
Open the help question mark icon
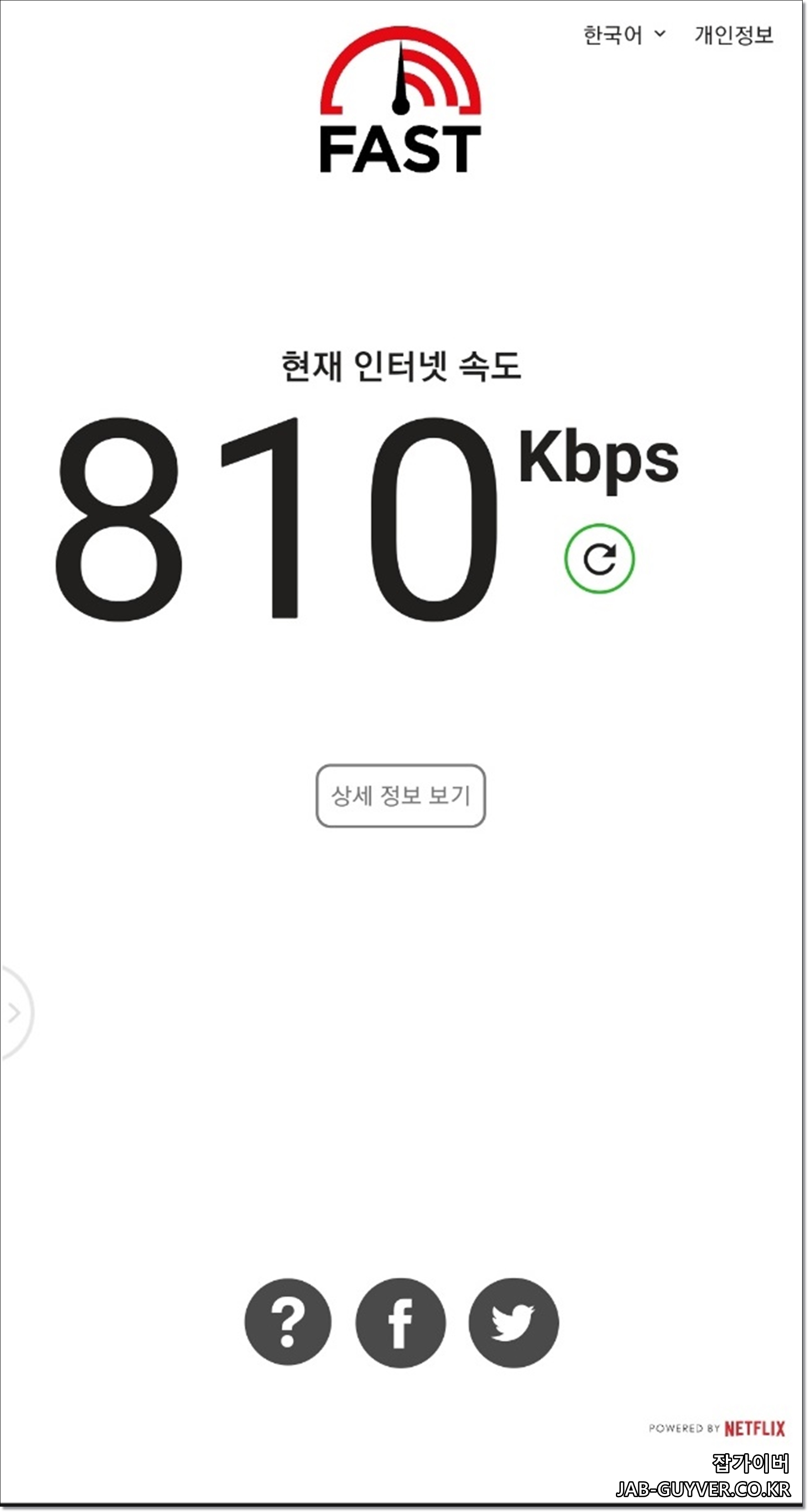pyautogui.click(x=288, y=1323)
